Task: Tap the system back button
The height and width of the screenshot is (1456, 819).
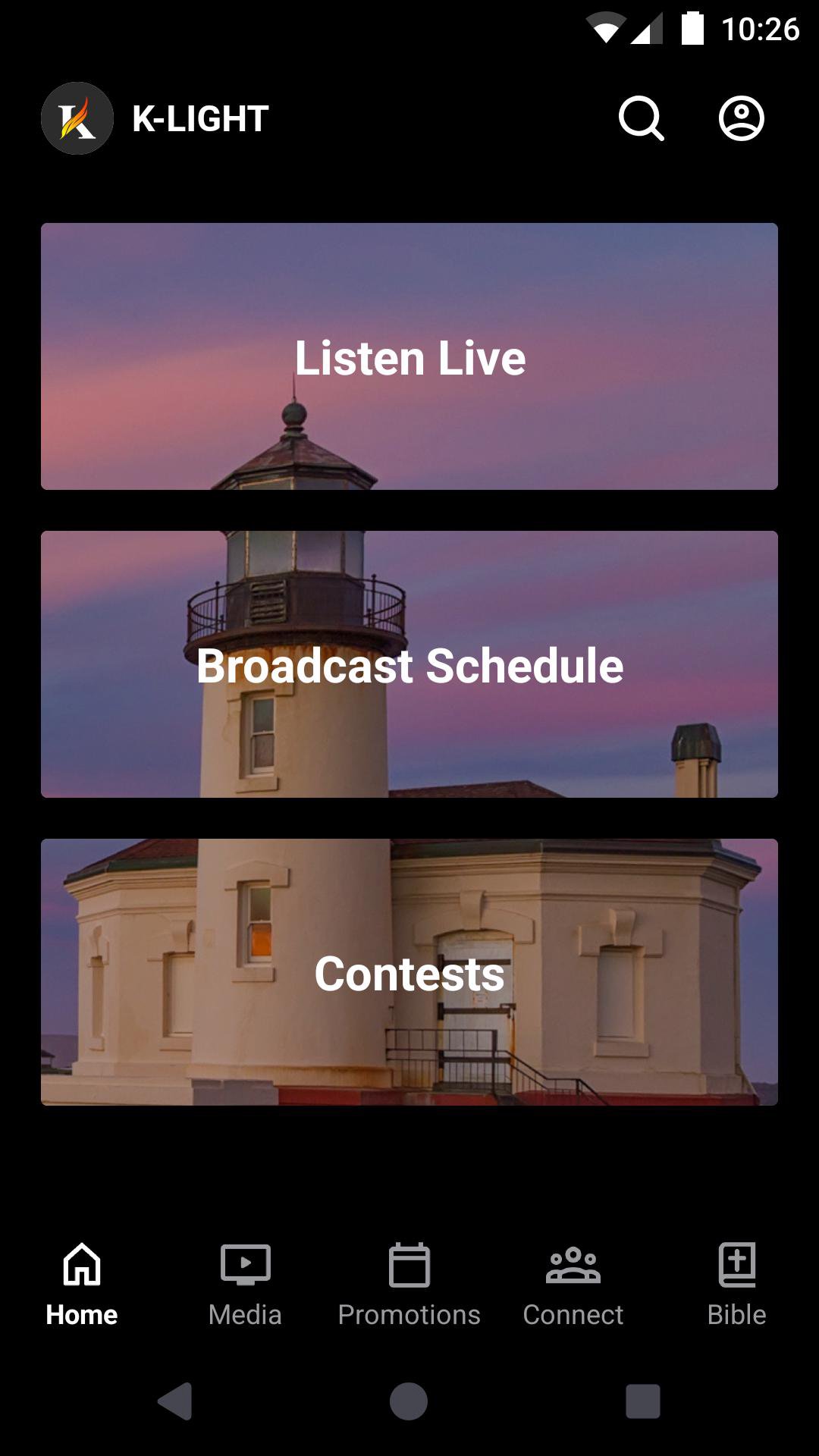Action: [176, 1401]
